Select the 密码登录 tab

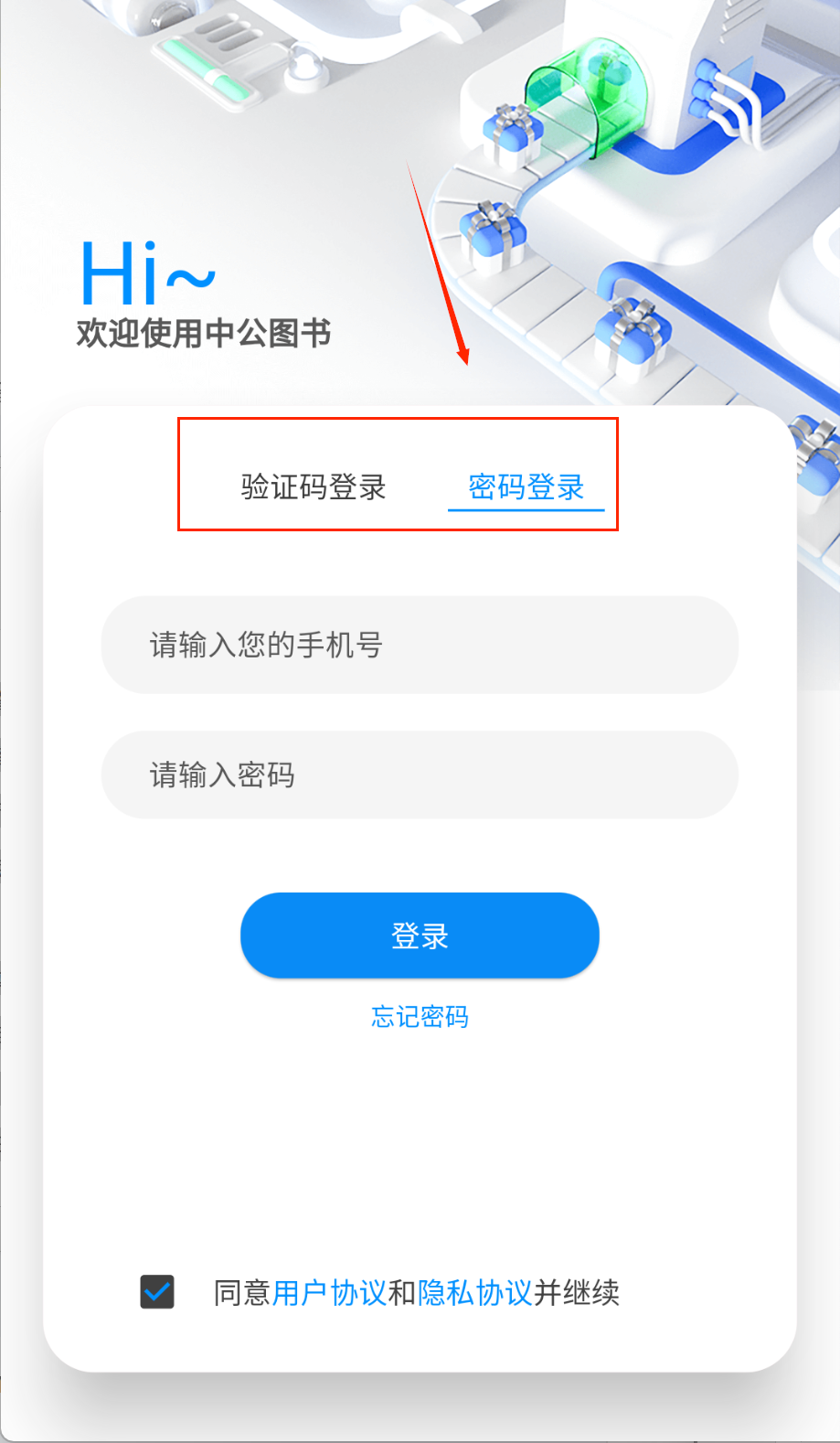(x=526, y=486)
